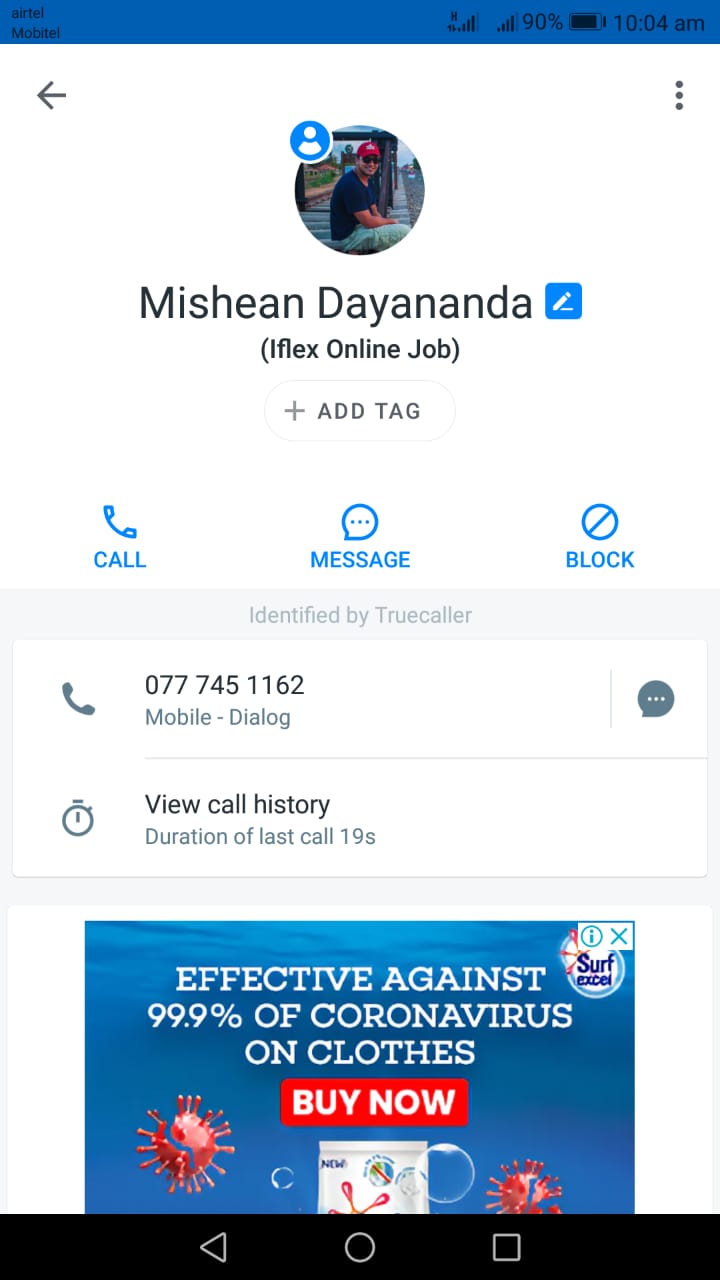Open the three-dot overflow menu
720x1280 pixels.
pos(679,95)
